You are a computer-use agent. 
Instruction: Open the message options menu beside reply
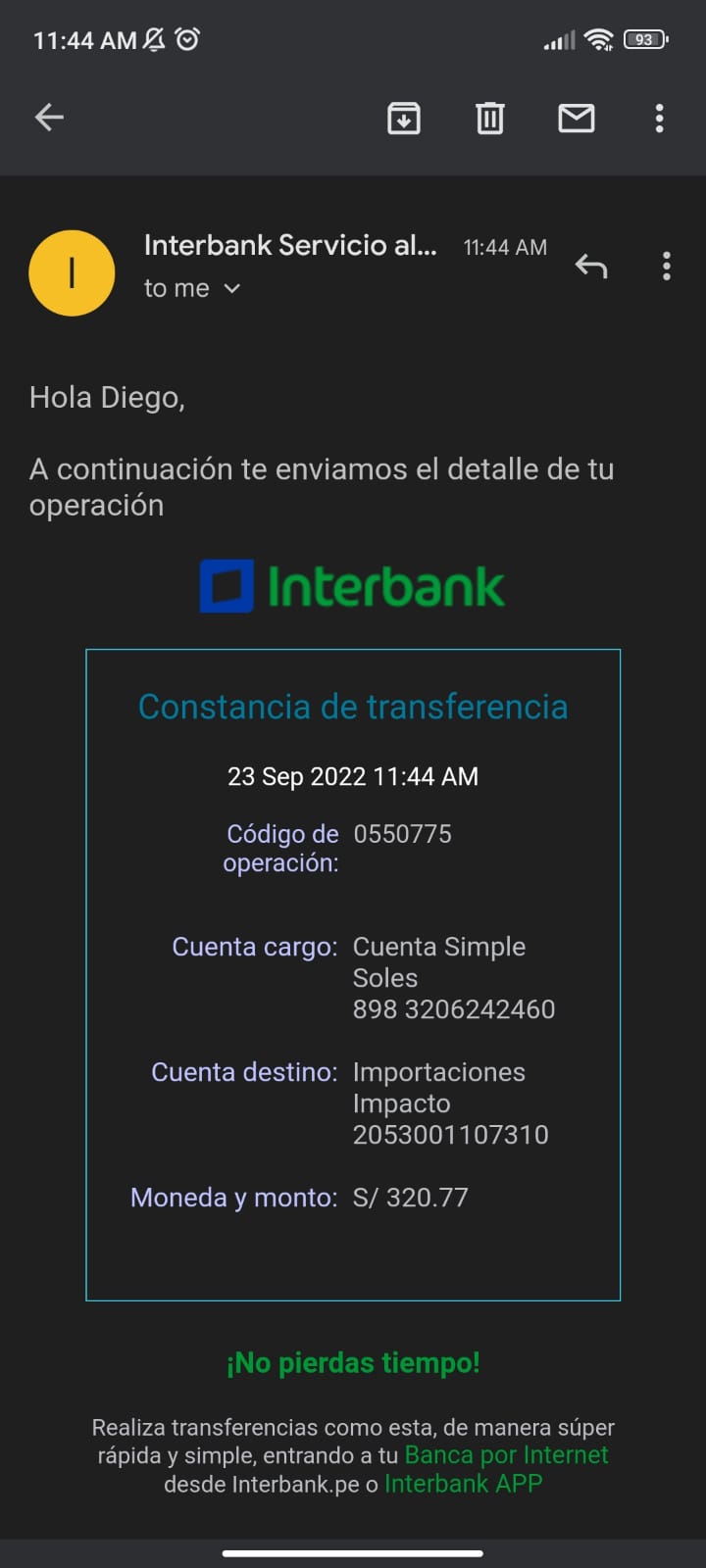tap(667, 266)
